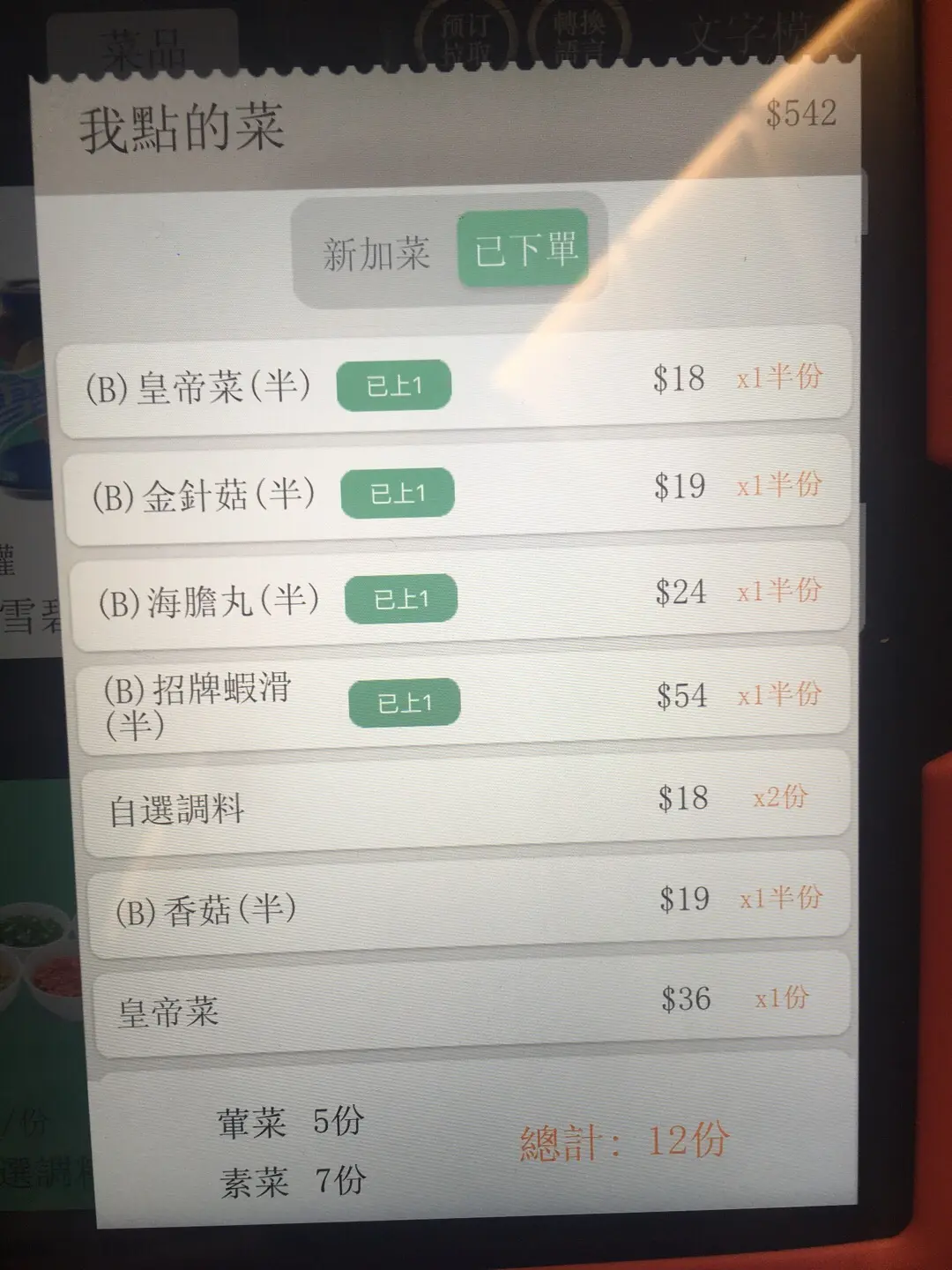Image resolution: width=952 pixels, height=1270 pixels.
Task: Tap the (B)海膽丸(半) order row
Action: [x=460, y=597]
